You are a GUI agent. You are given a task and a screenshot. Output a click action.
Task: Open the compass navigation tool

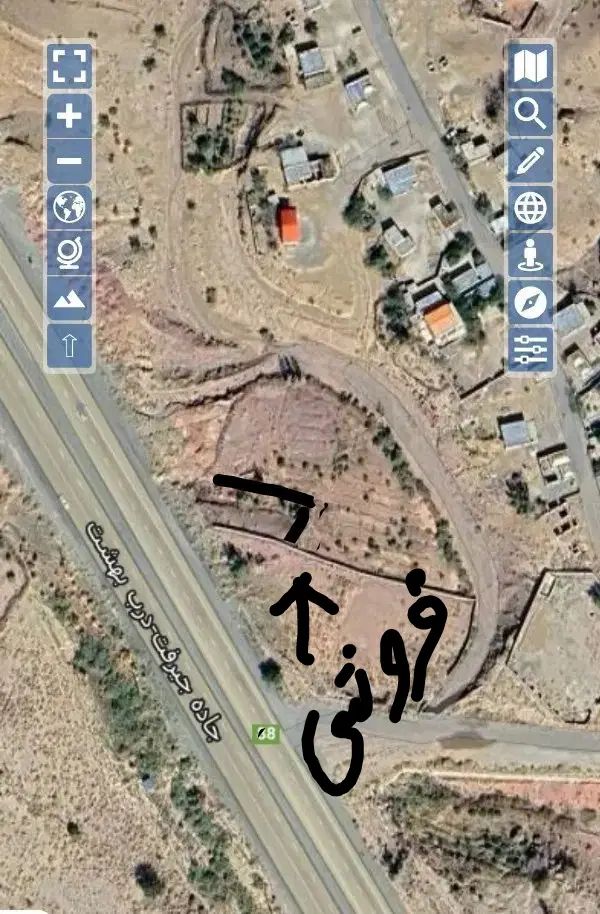click(x=530, y=301)
